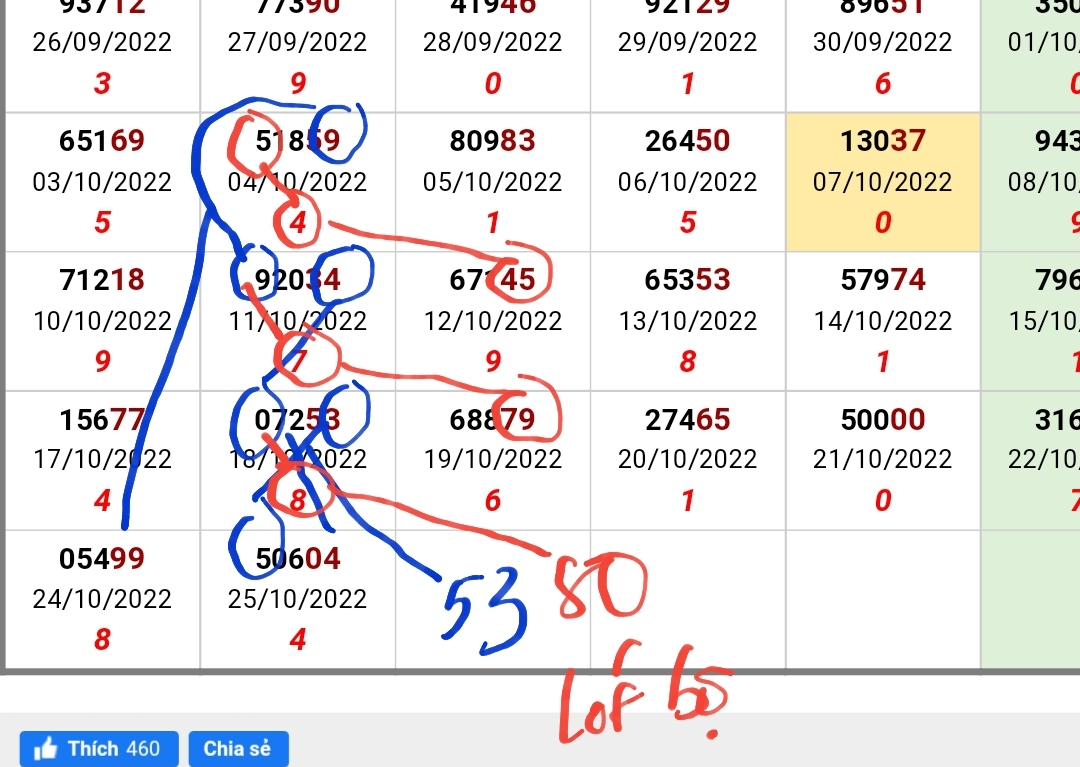Like the page with the Thích button
The image size is (1080, 767).
pos(98,748)
